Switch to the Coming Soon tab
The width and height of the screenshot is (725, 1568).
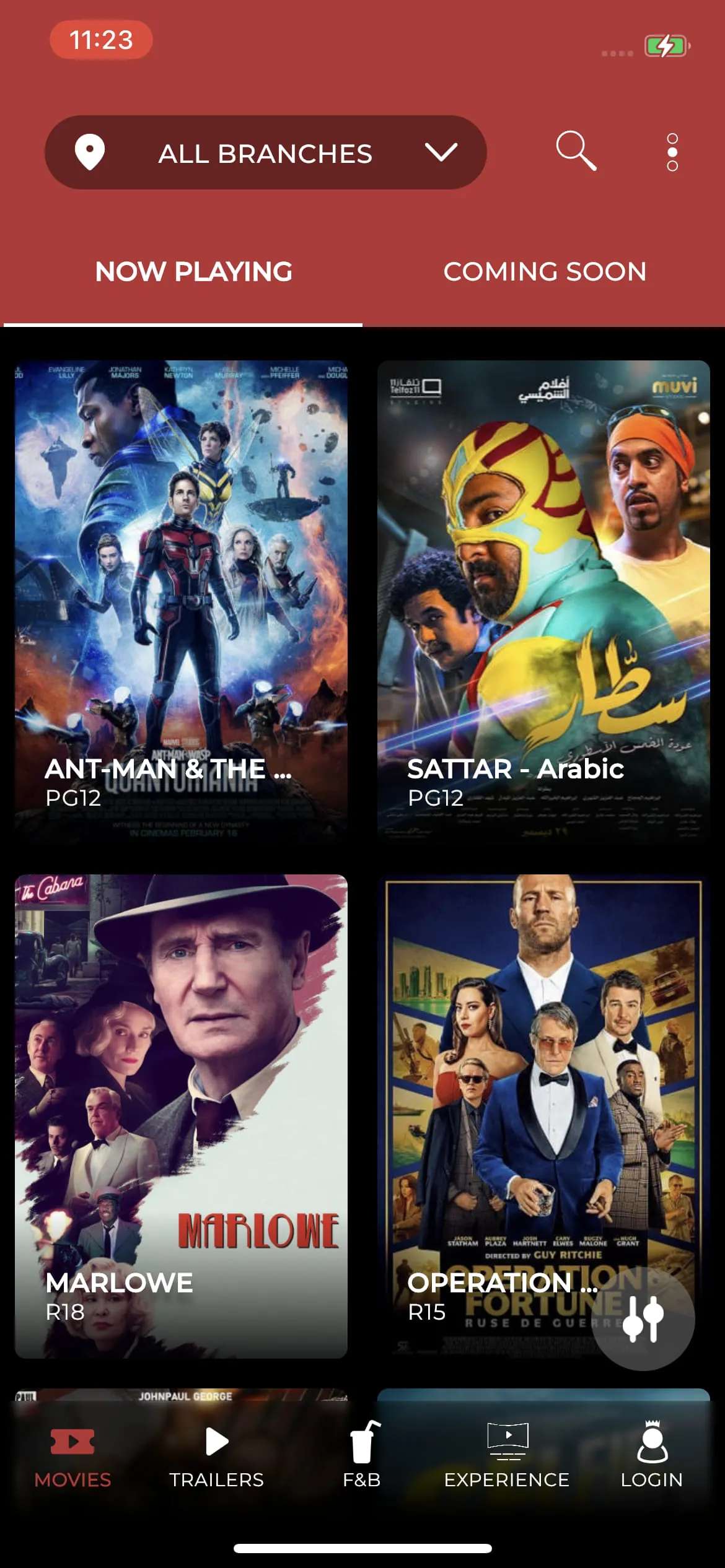pos(545,272)
